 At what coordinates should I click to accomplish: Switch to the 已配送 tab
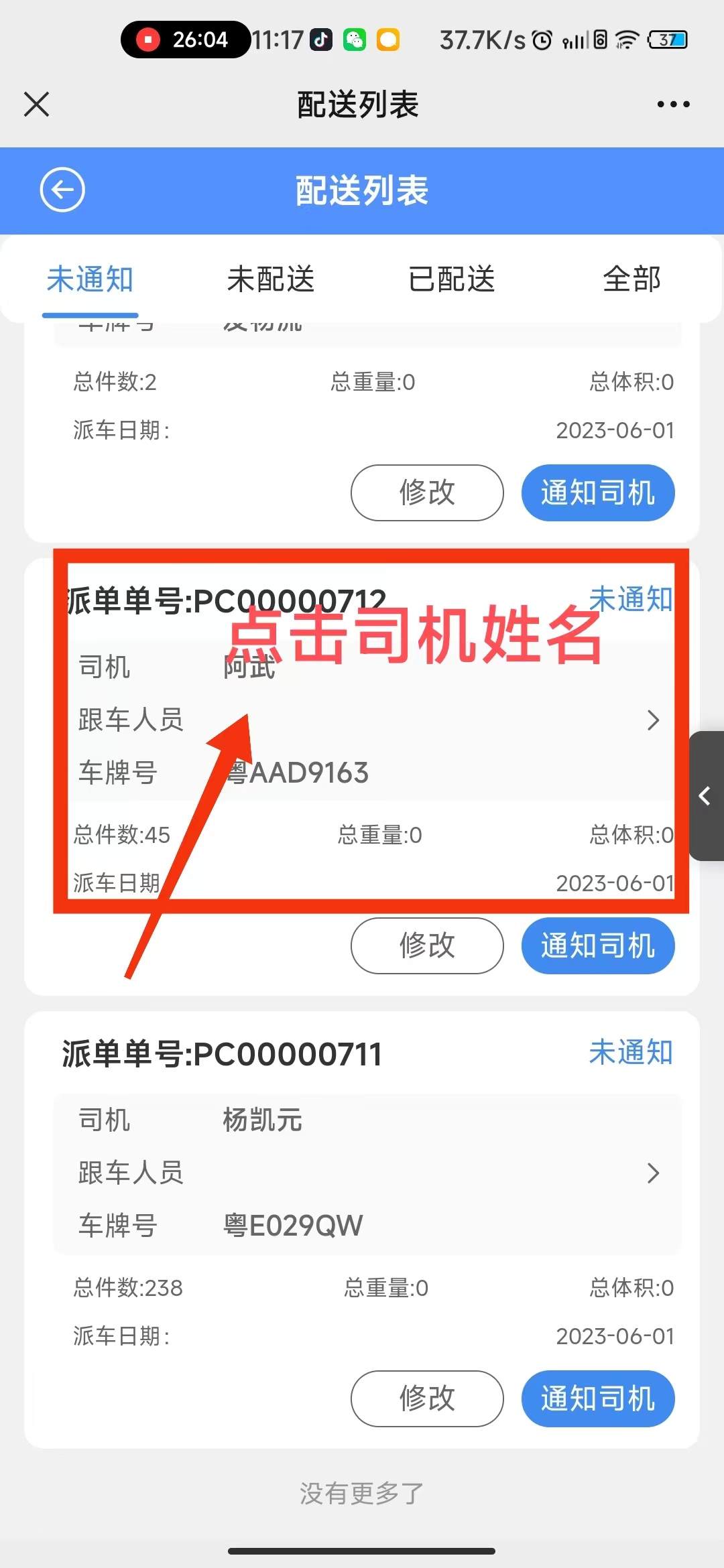click(452, 279)
